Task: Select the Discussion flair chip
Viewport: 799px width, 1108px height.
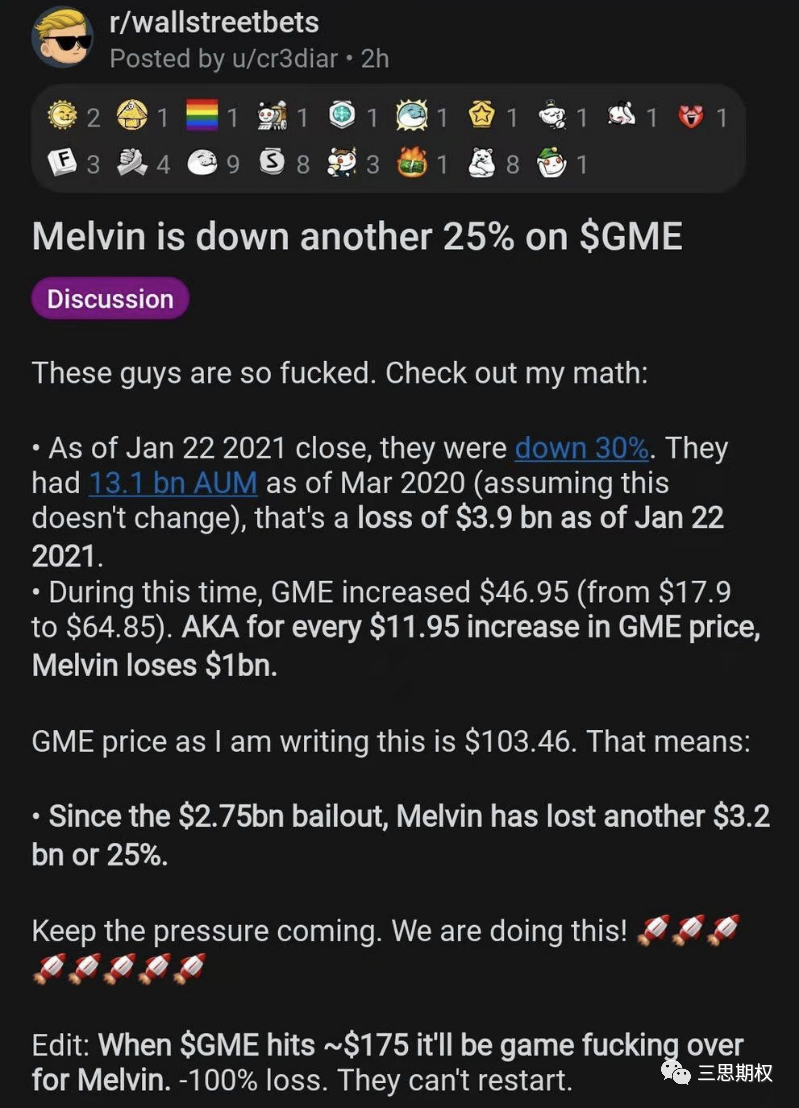Action: (x=110, y=298)
